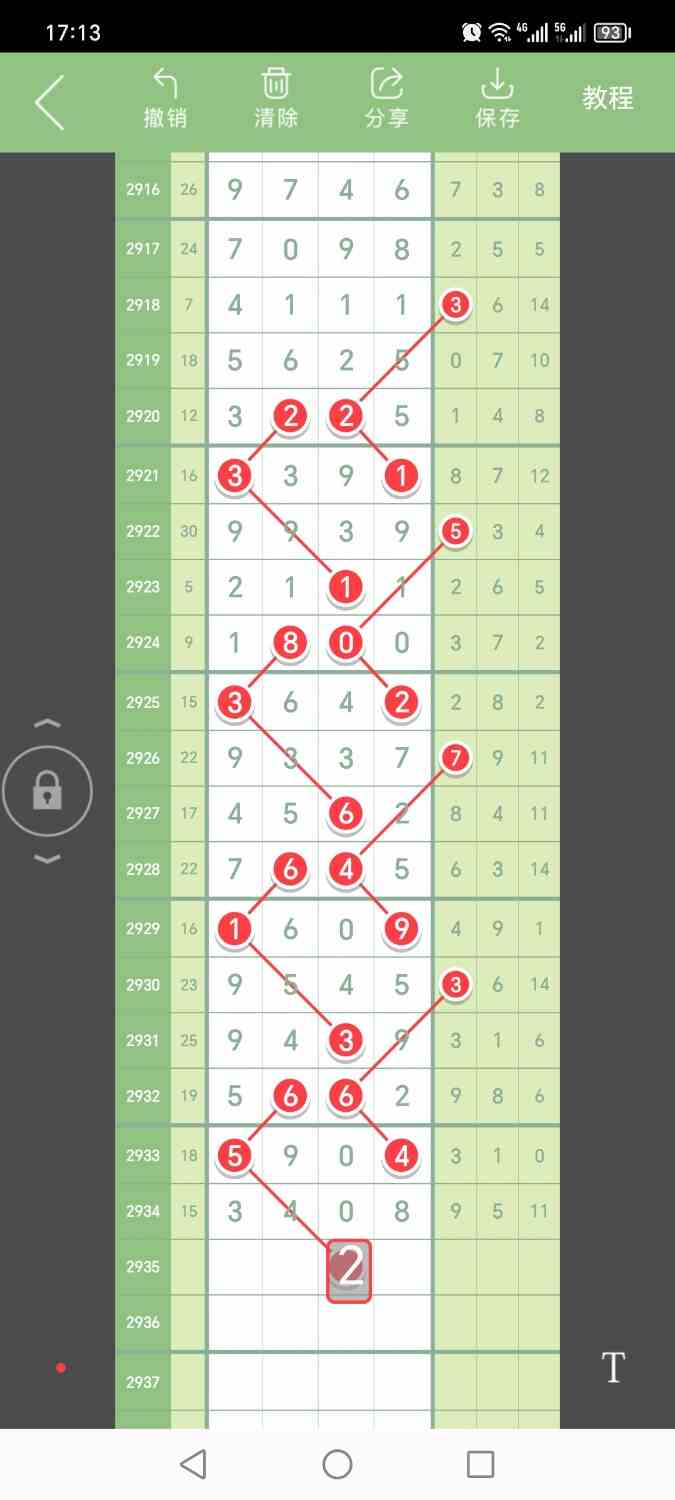
Task: Save the chart with 保存
Action: click(x=497, y=98)
